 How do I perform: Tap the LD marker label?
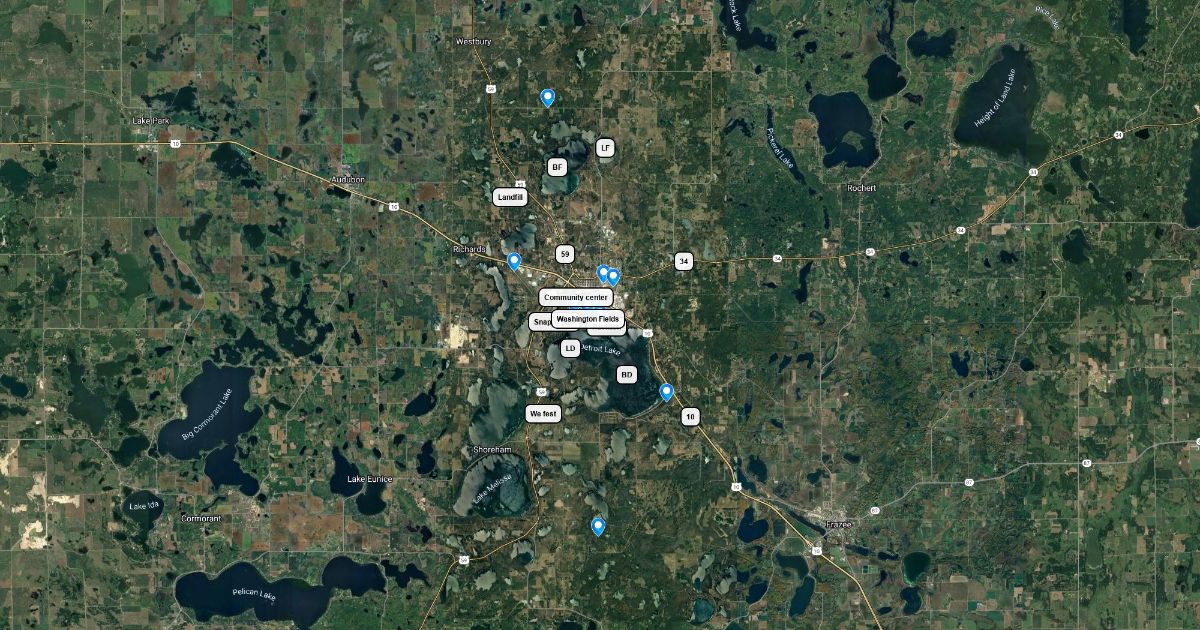pos(569,348)
